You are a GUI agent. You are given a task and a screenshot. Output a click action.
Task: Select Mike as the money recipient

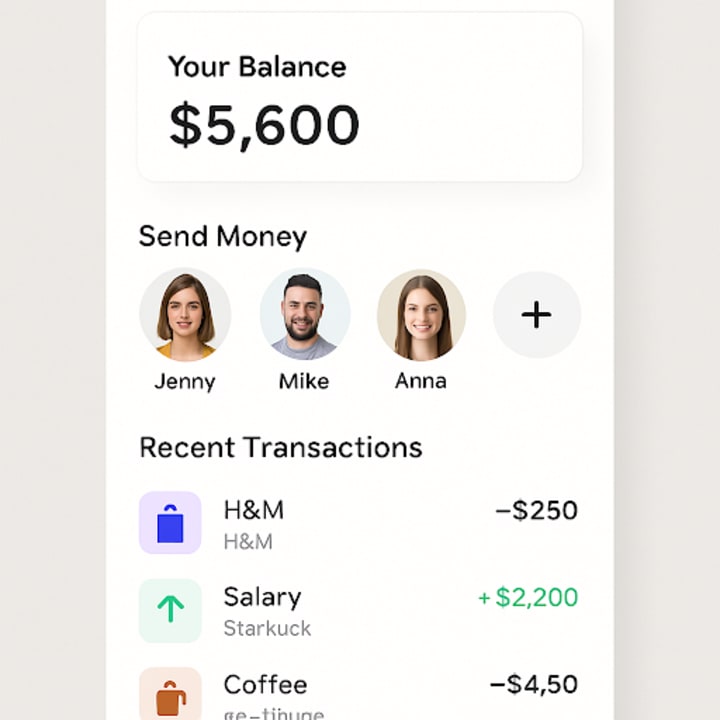coord(304,315)
